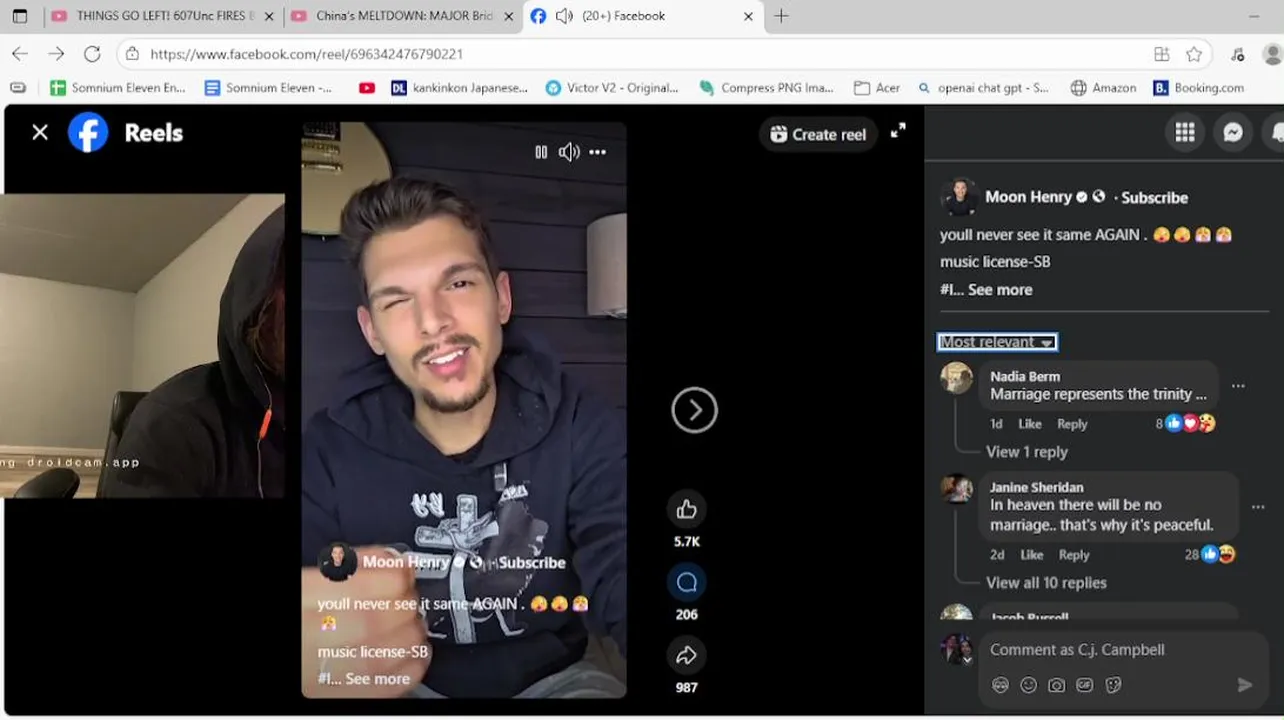Image resolution: width=1284 pixels, height=720 pixels.
Task: Pause the playing reel
Action: tap(541, 152)
